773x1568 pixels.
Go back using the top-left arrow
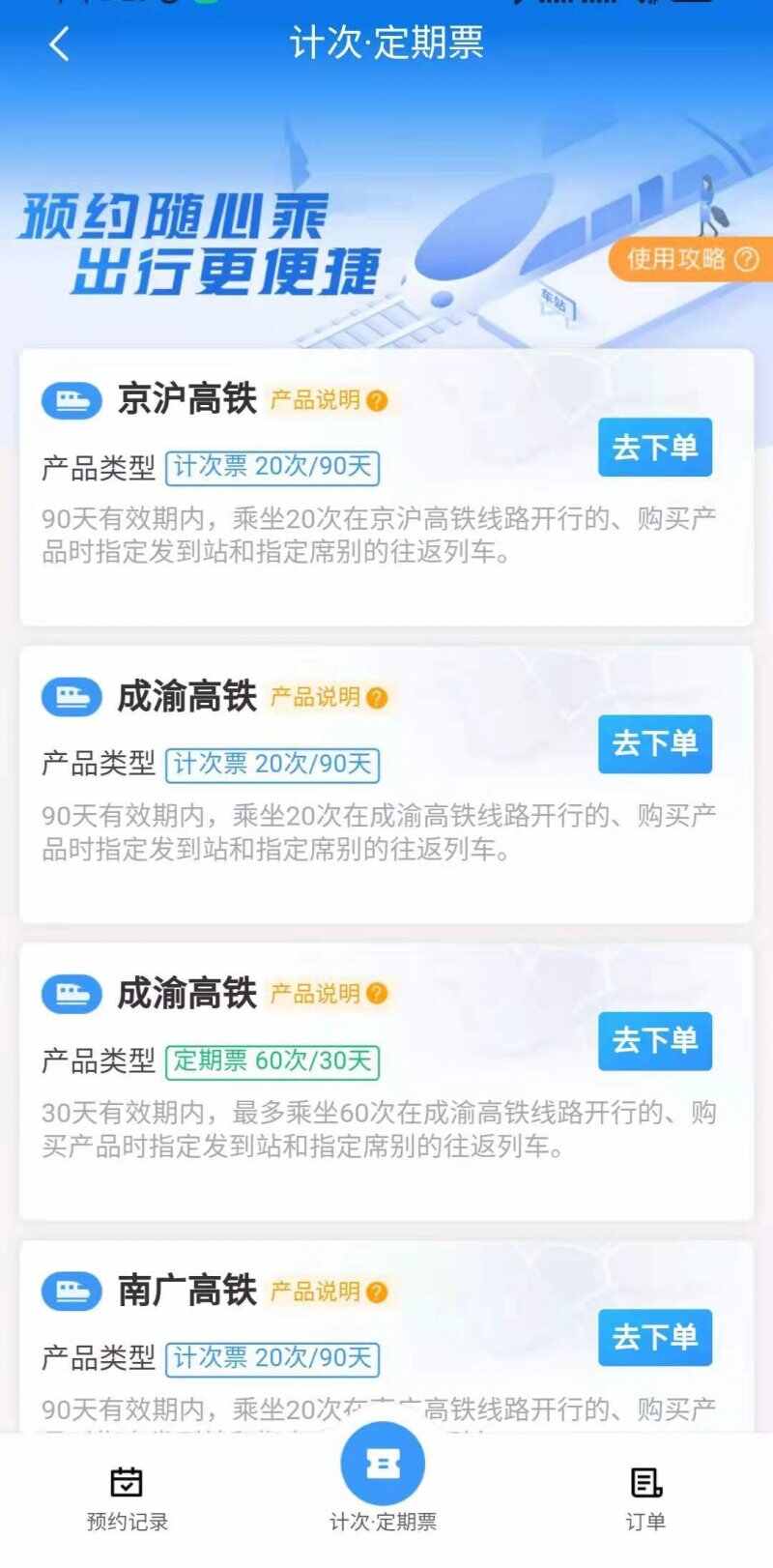[60, 44]
